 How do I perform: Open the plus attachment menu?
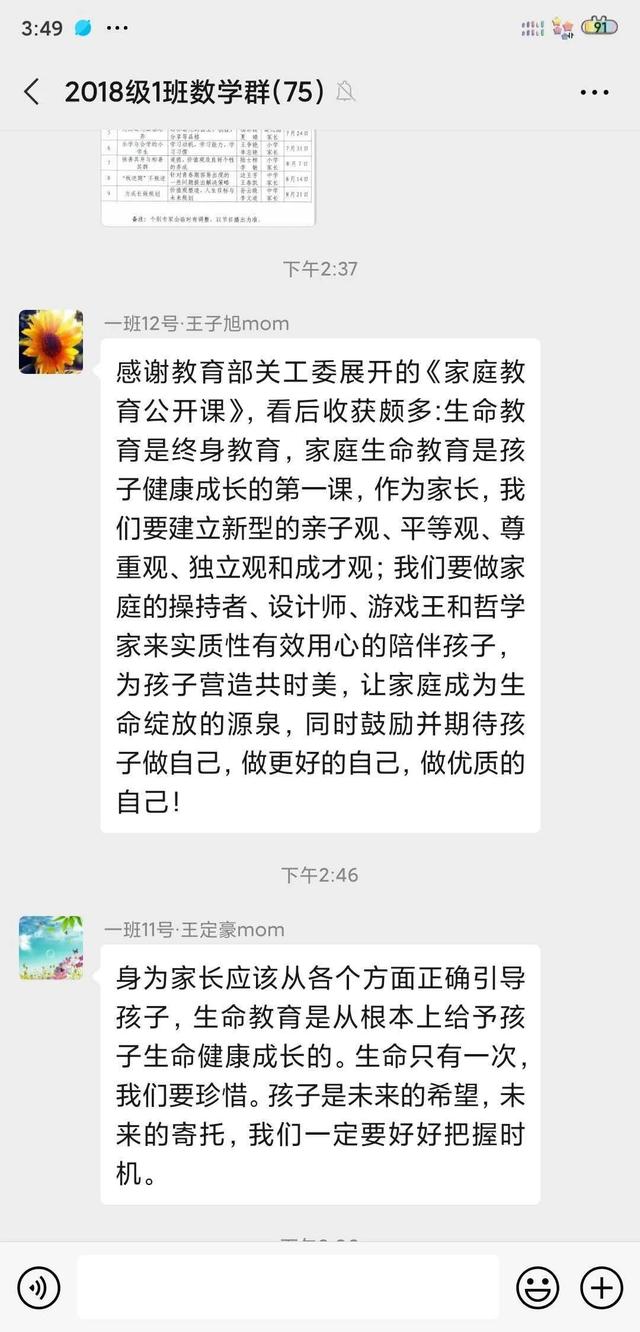click(x=601, y=1288)
